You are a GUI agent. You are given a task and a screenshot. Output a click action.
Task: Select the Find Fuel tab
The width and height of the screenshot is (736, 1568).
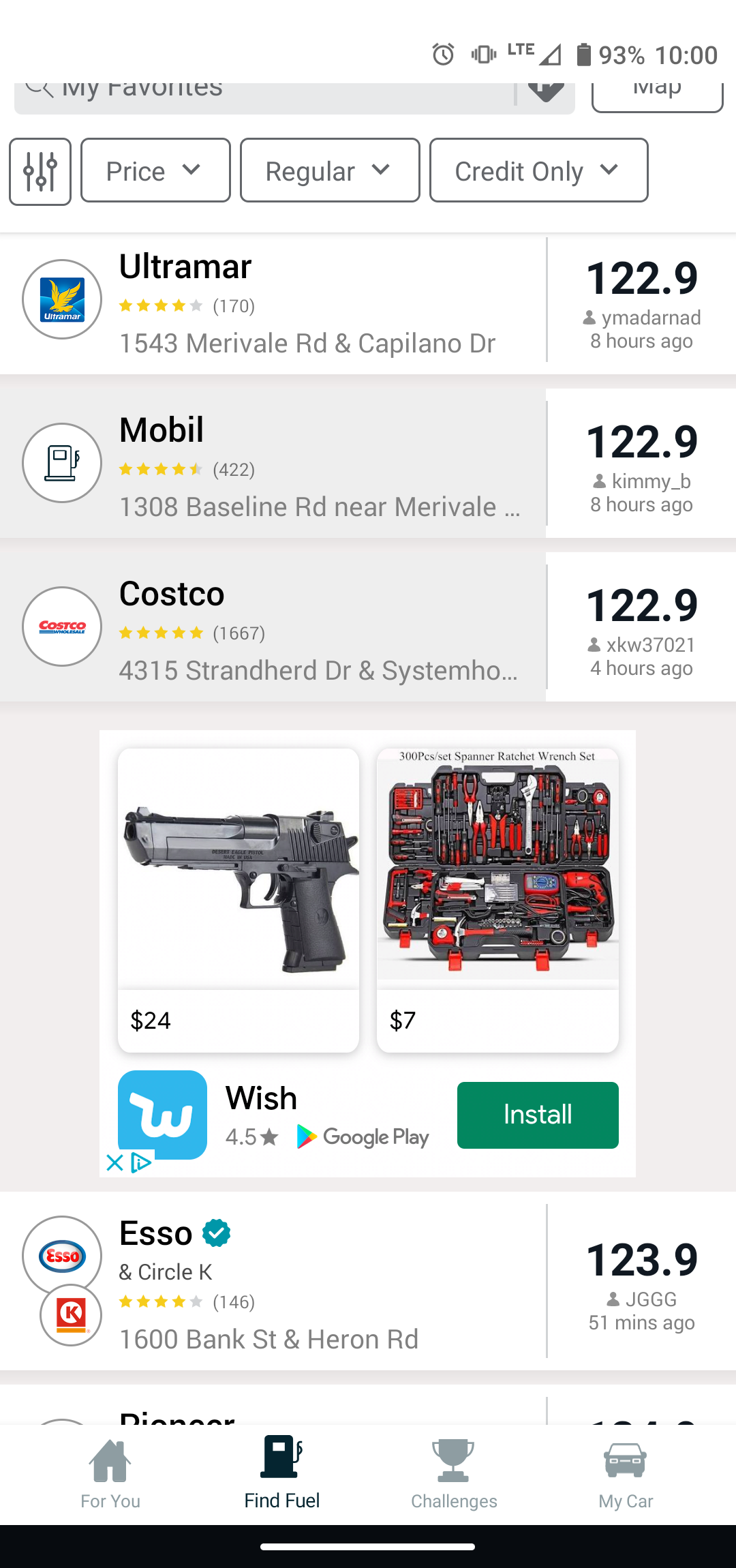(x=282, y=1473)
